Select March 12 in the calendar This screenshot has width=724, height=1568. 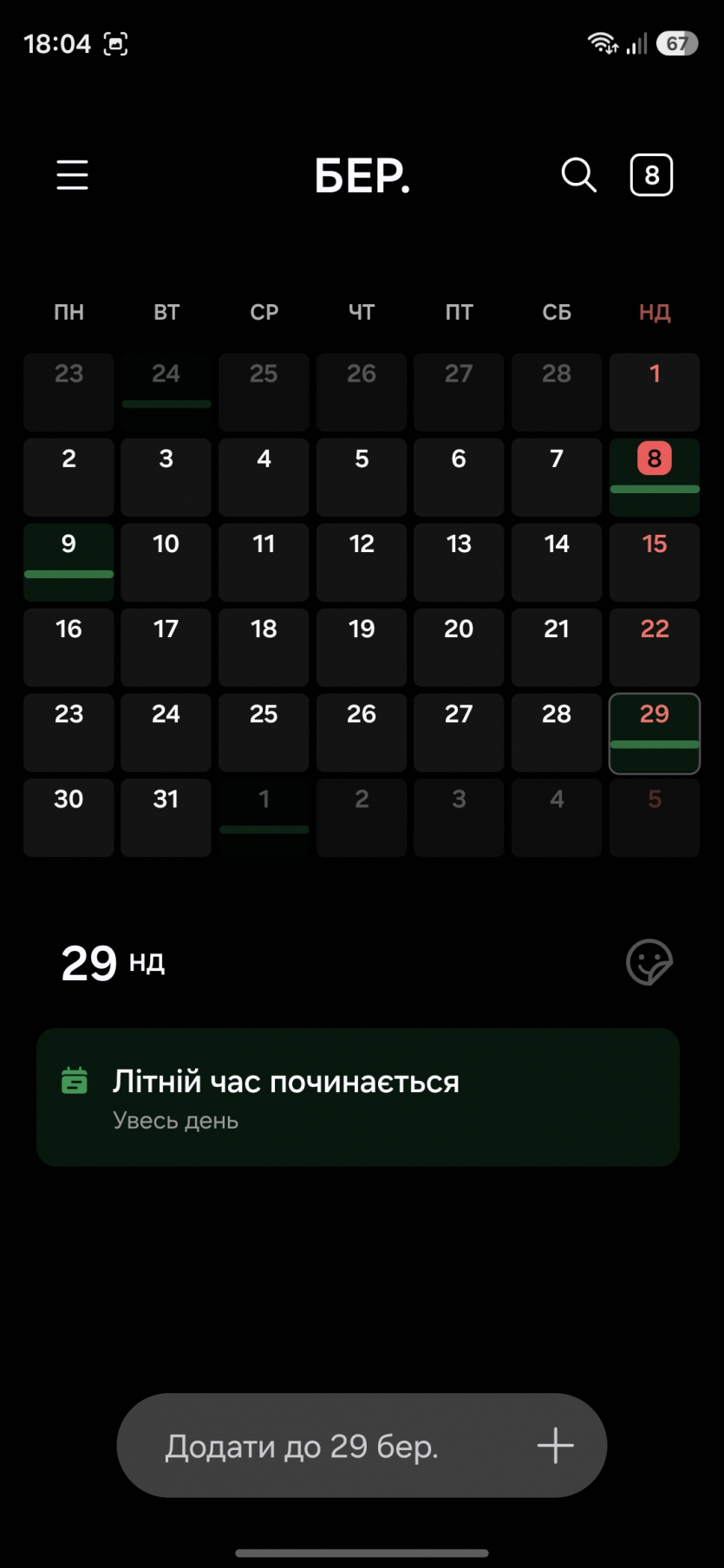click(362, 562)
